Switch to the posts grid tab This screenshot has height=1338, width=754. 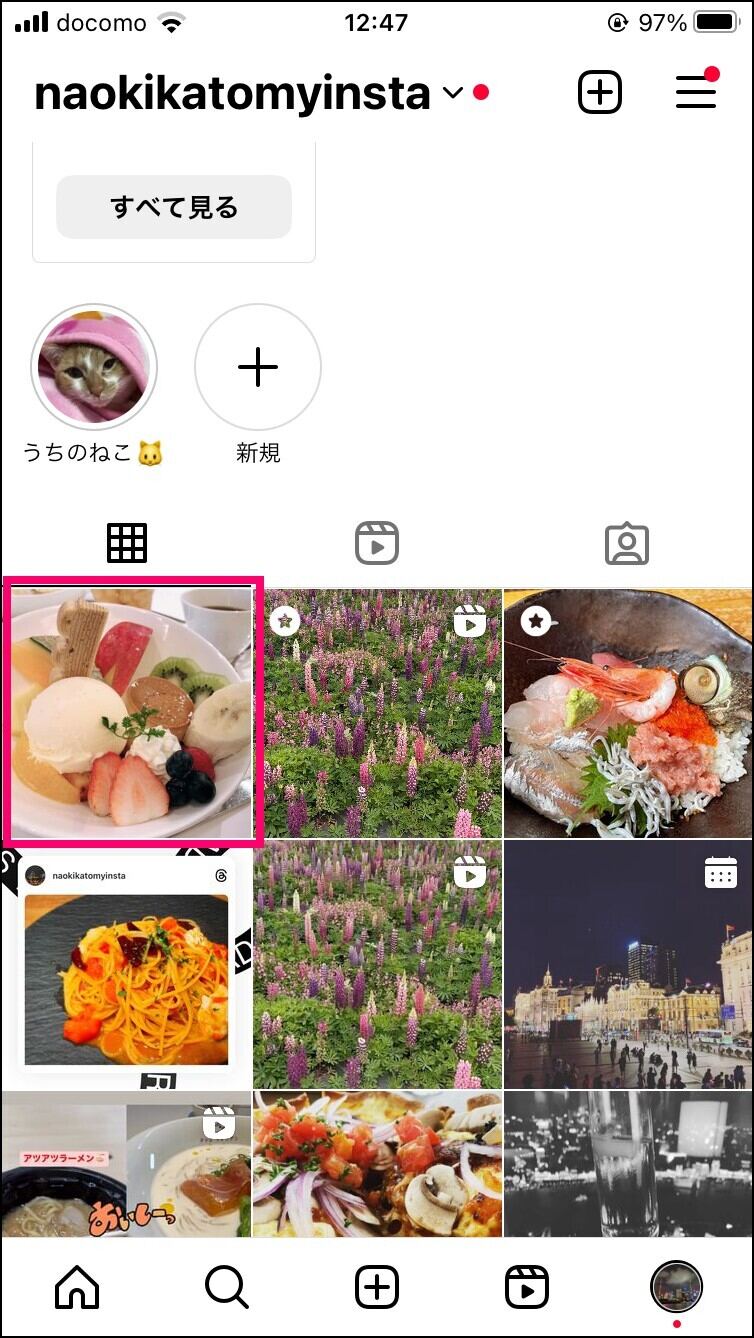127,543
